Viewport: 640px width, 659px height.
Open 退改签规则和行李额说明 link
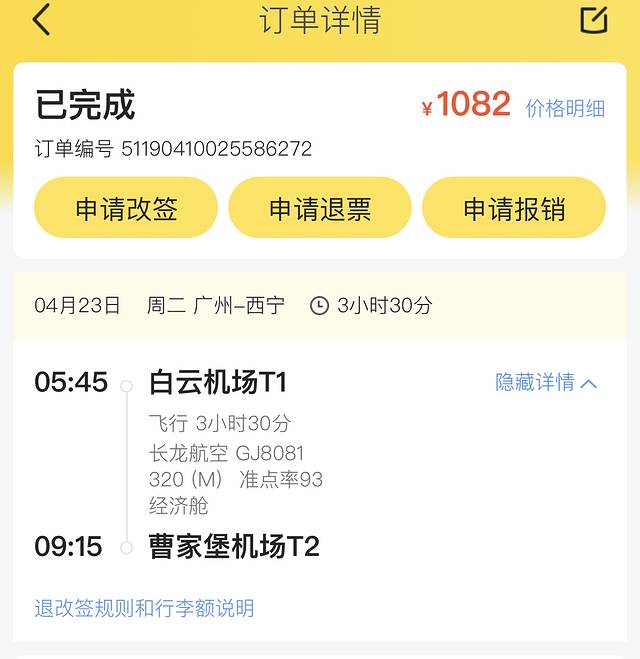pyautogui.click(x=144, y=608)
